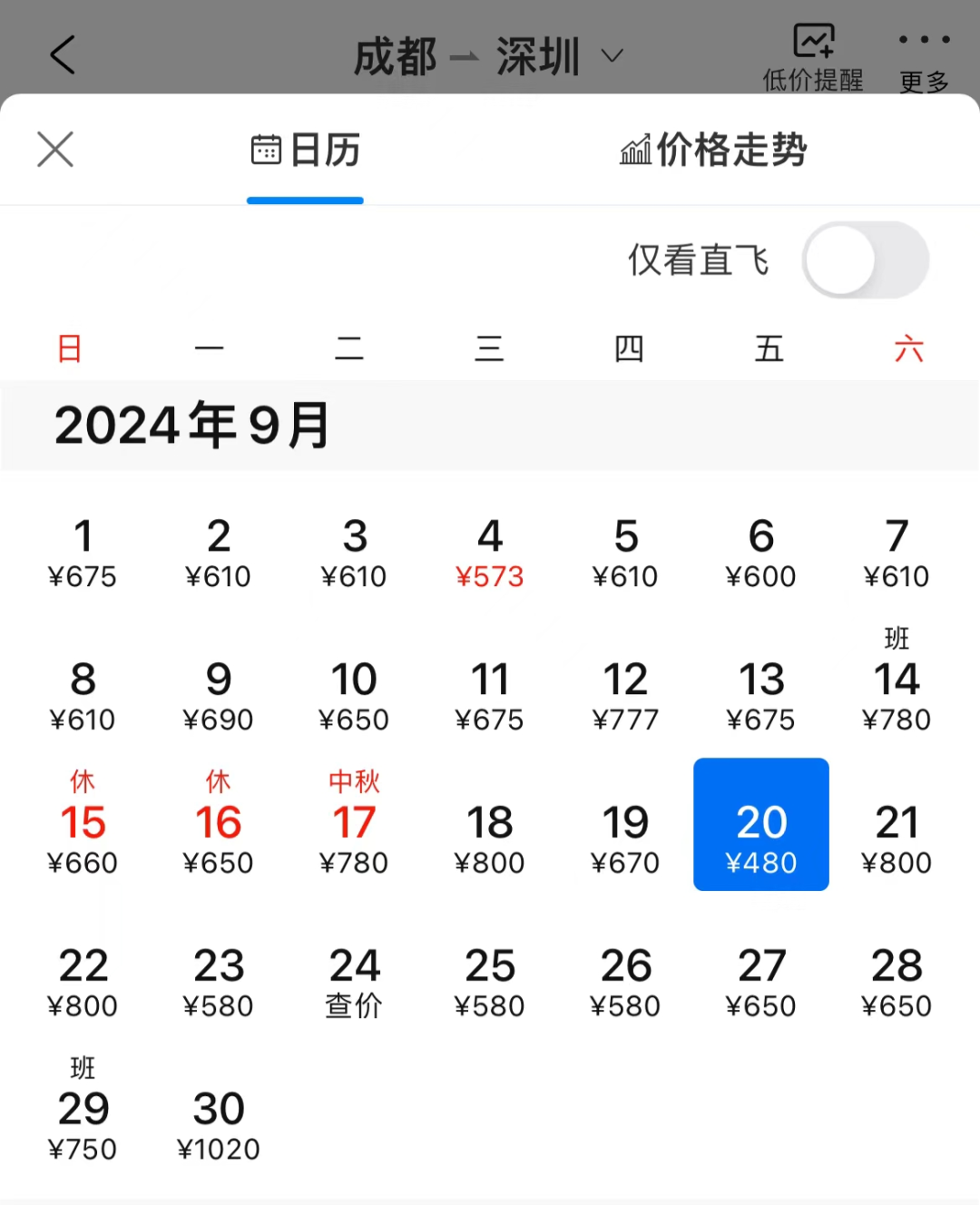Open 低价提醒 low price alert
This screenshot has width=980, height=1205.
813,58
